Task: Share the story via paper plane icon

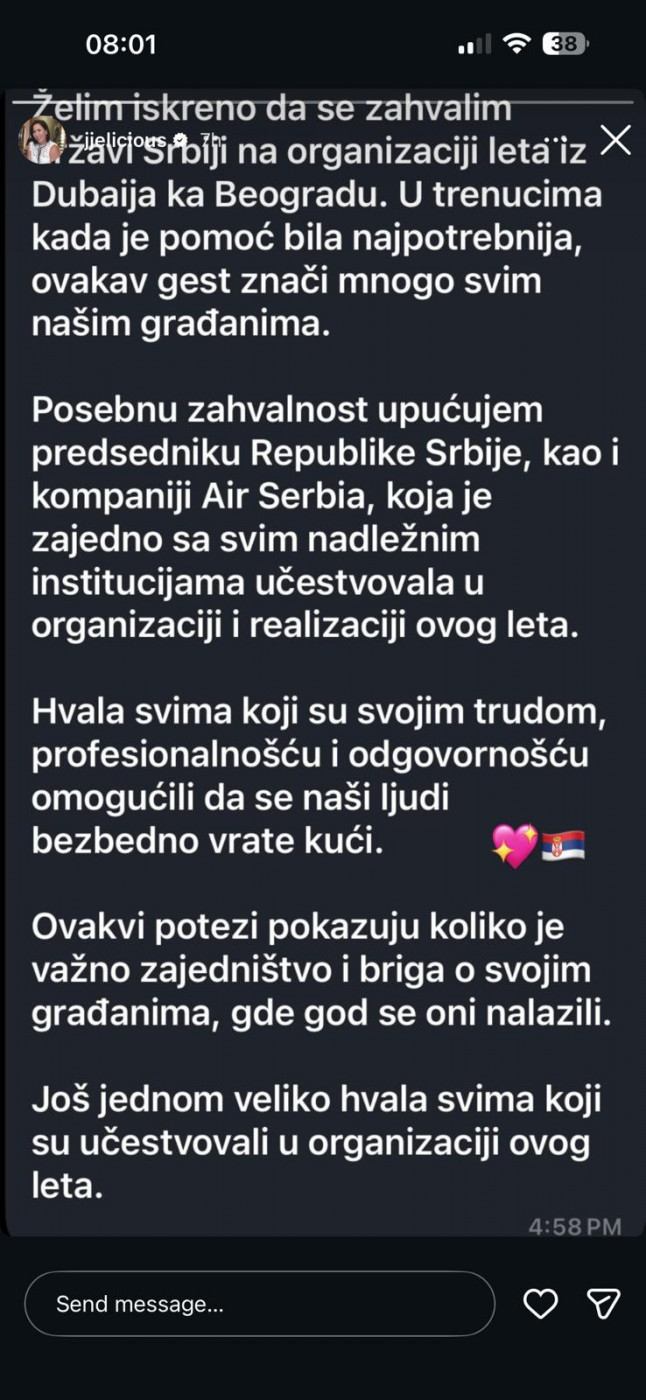Action: (x=603, y=1303)
